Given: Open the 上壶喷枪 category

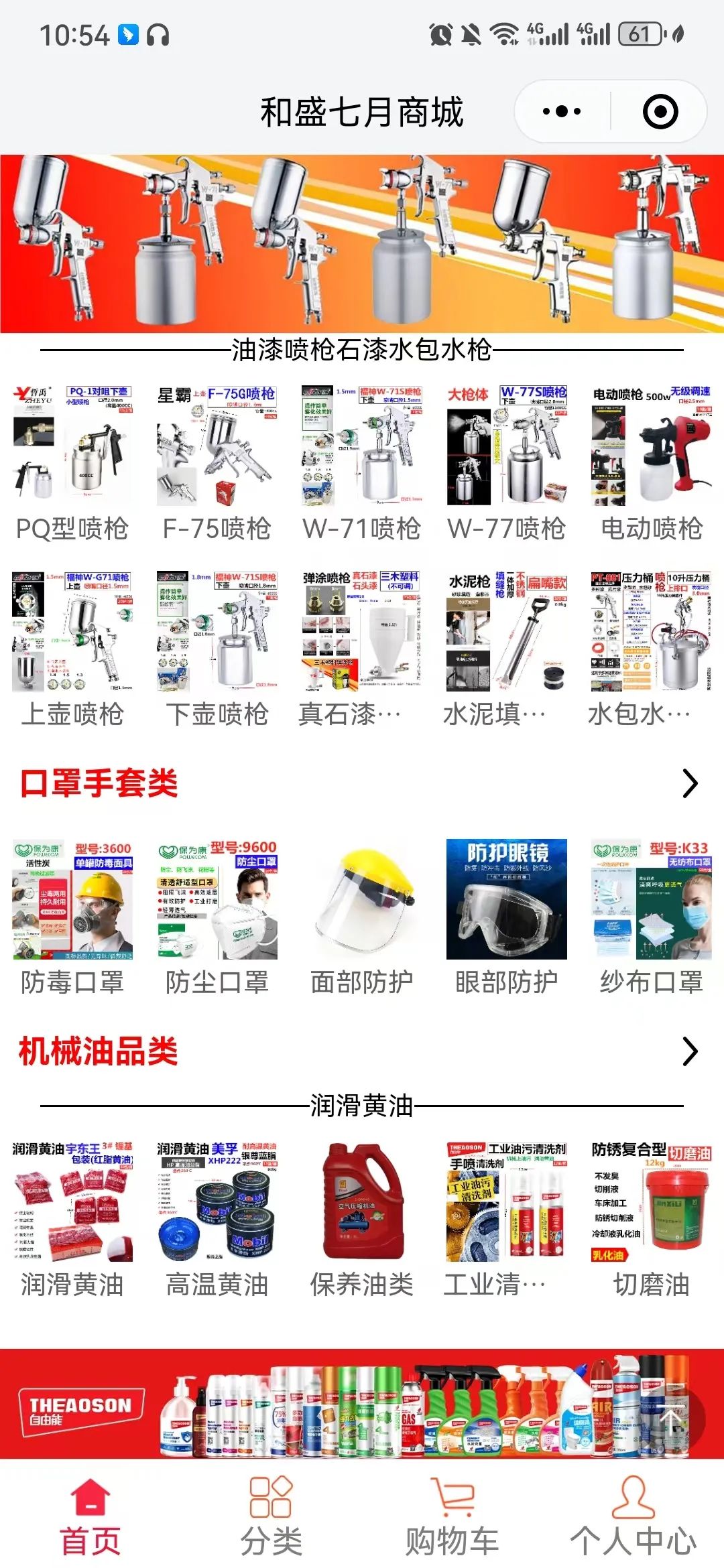Looking at the screenshot, I should (x=72, y=648).
